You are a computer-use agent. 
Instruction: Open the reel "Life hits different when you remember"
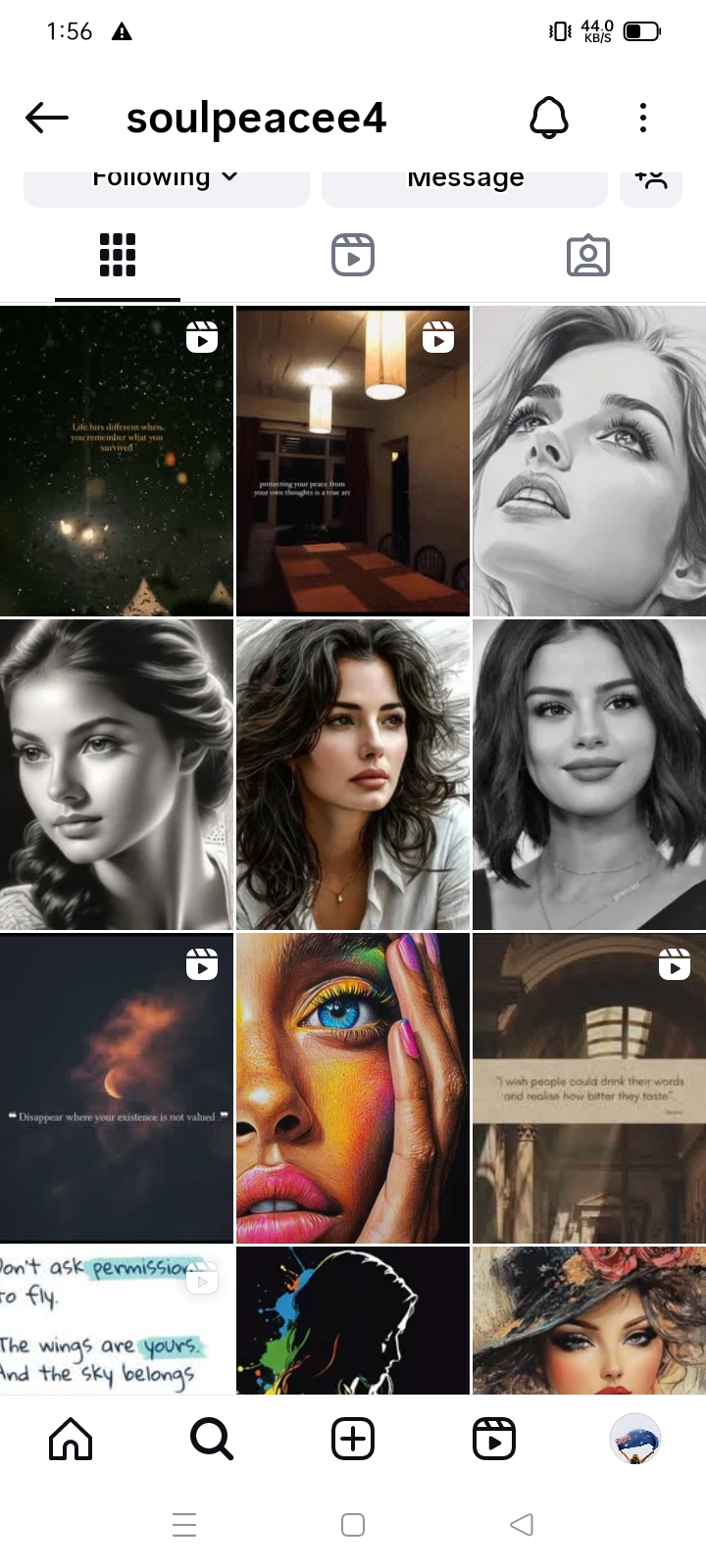point(117,461)
